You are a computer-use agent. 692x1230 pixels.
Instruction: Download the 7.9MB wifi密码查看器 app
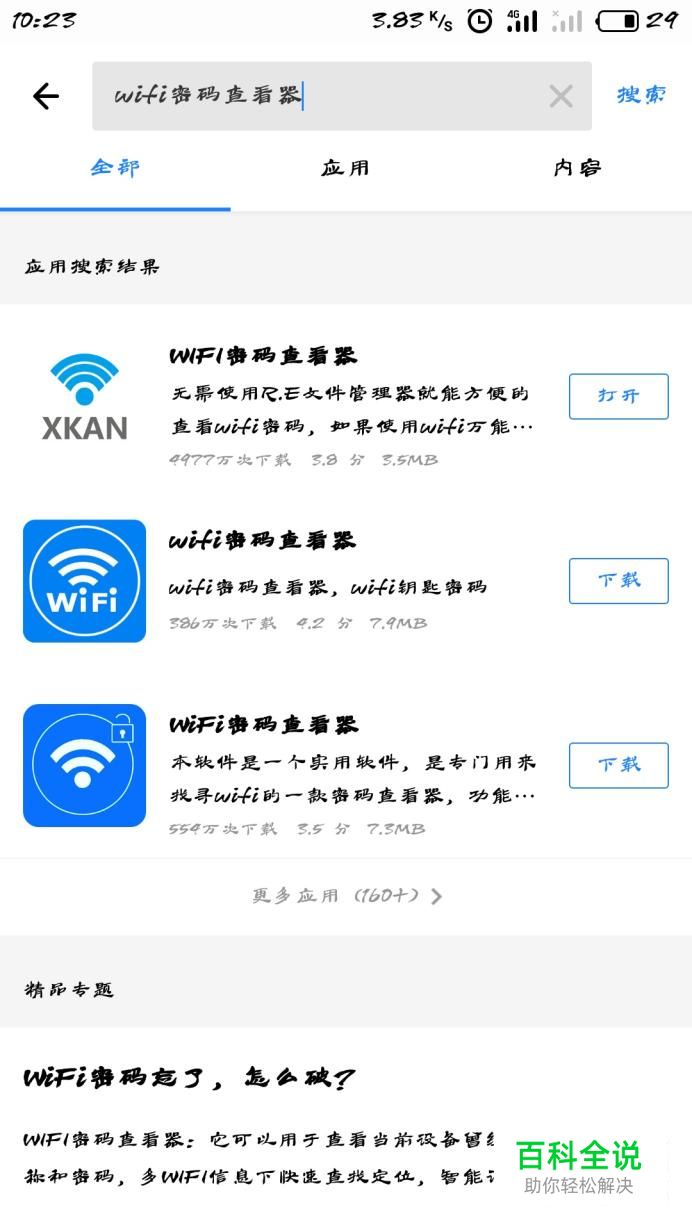pos(618,581)
